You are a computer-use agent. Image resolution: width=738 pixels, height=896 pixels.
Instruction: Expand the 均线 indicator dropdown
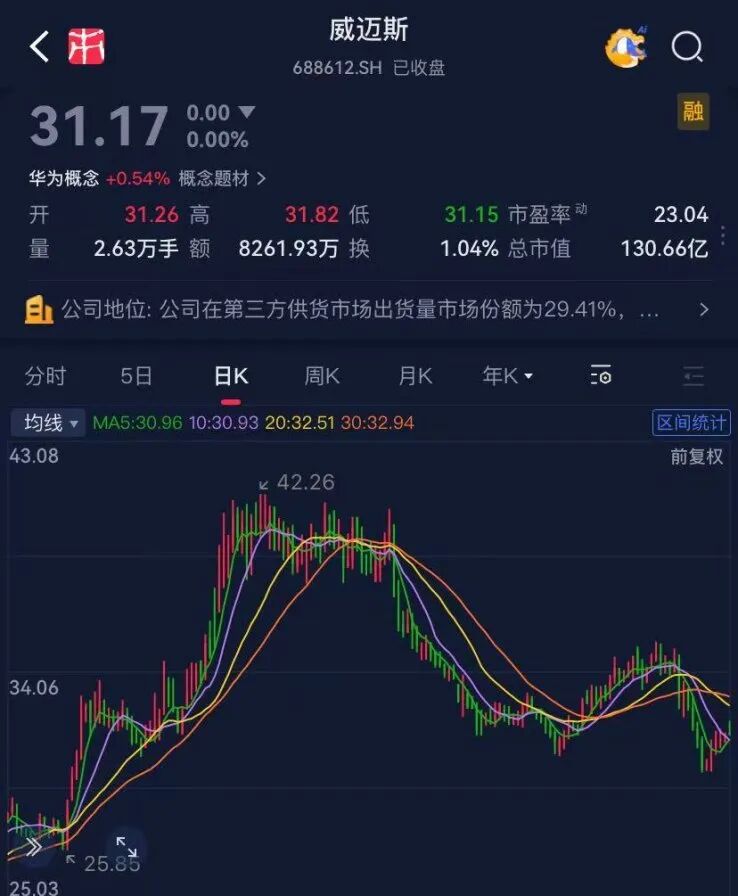[48, 423]
